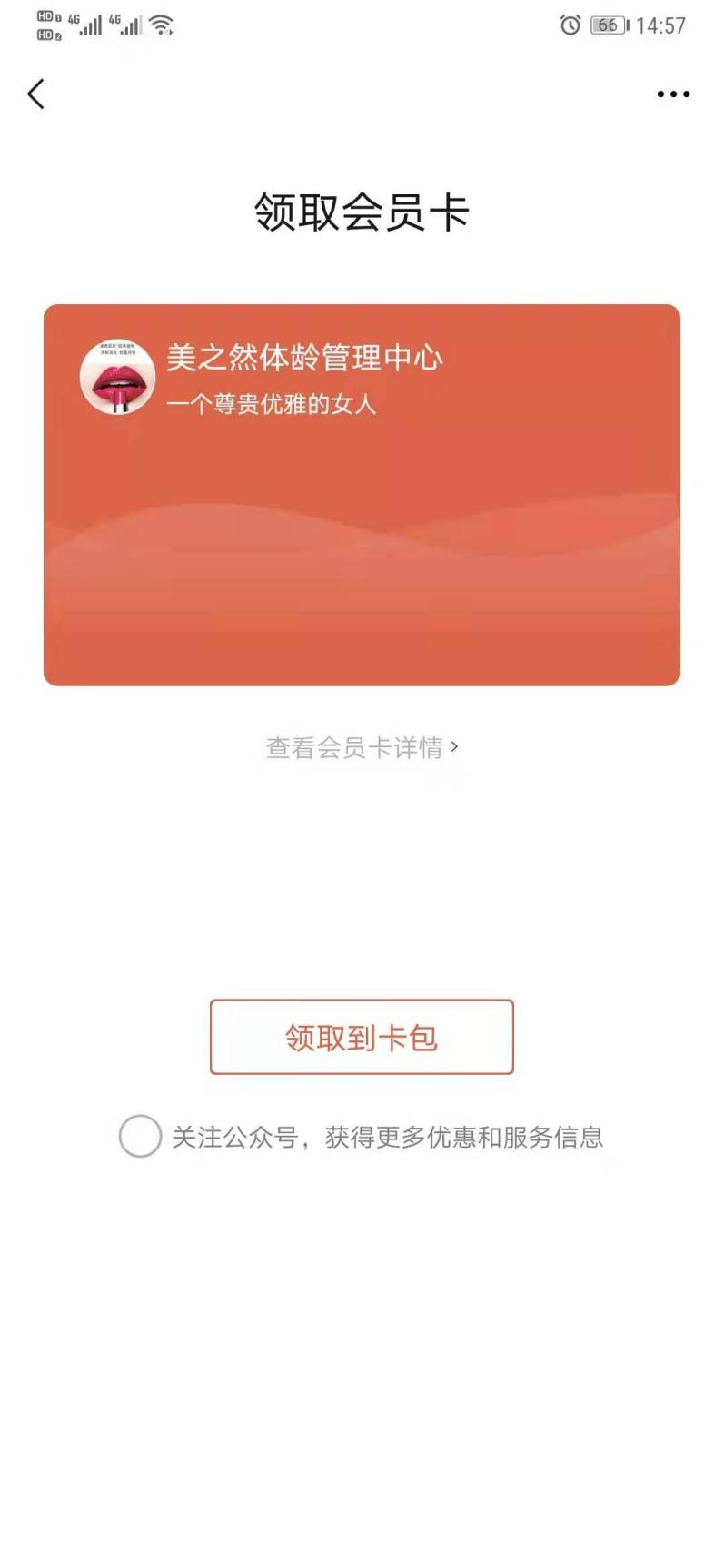Check the 关注公众号 option
The image size is (724, 1568).
pyautogui.click(x=140, y=1137)
